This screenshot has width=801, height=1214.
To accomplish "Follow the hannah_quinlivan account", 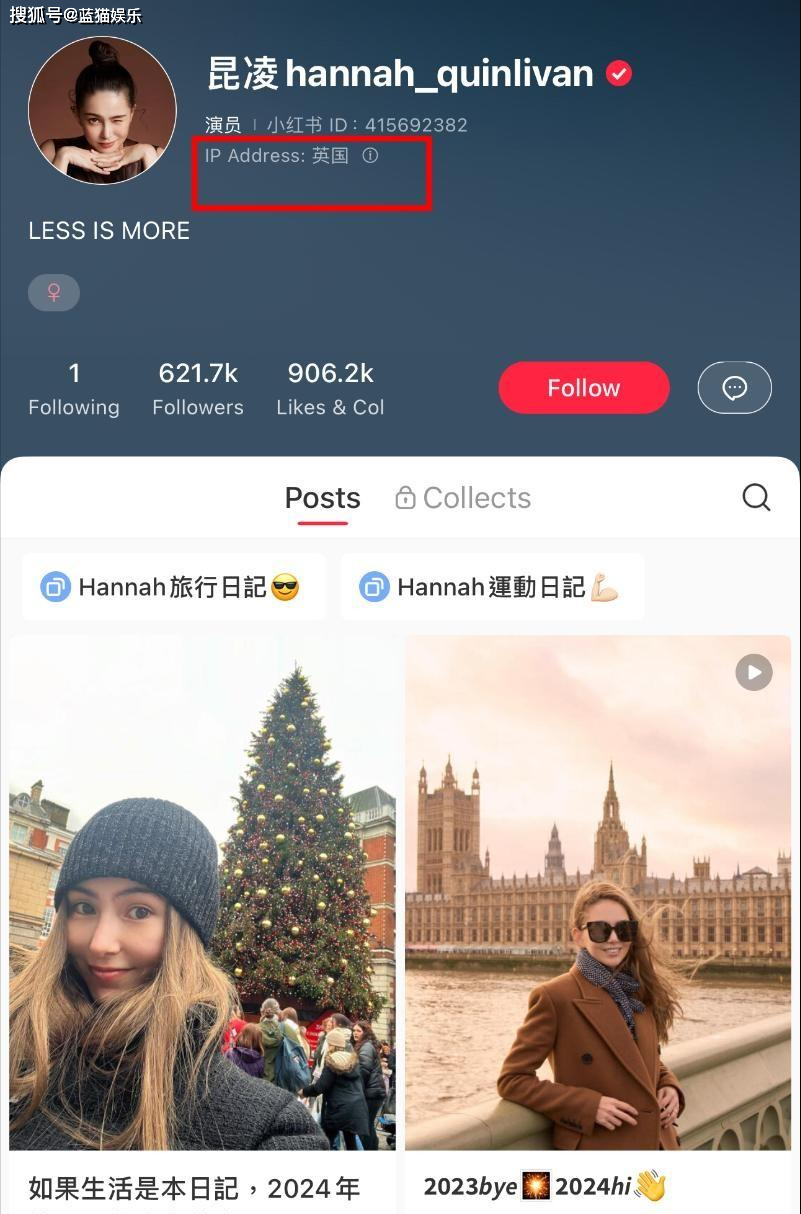I will tap(583, 388).
